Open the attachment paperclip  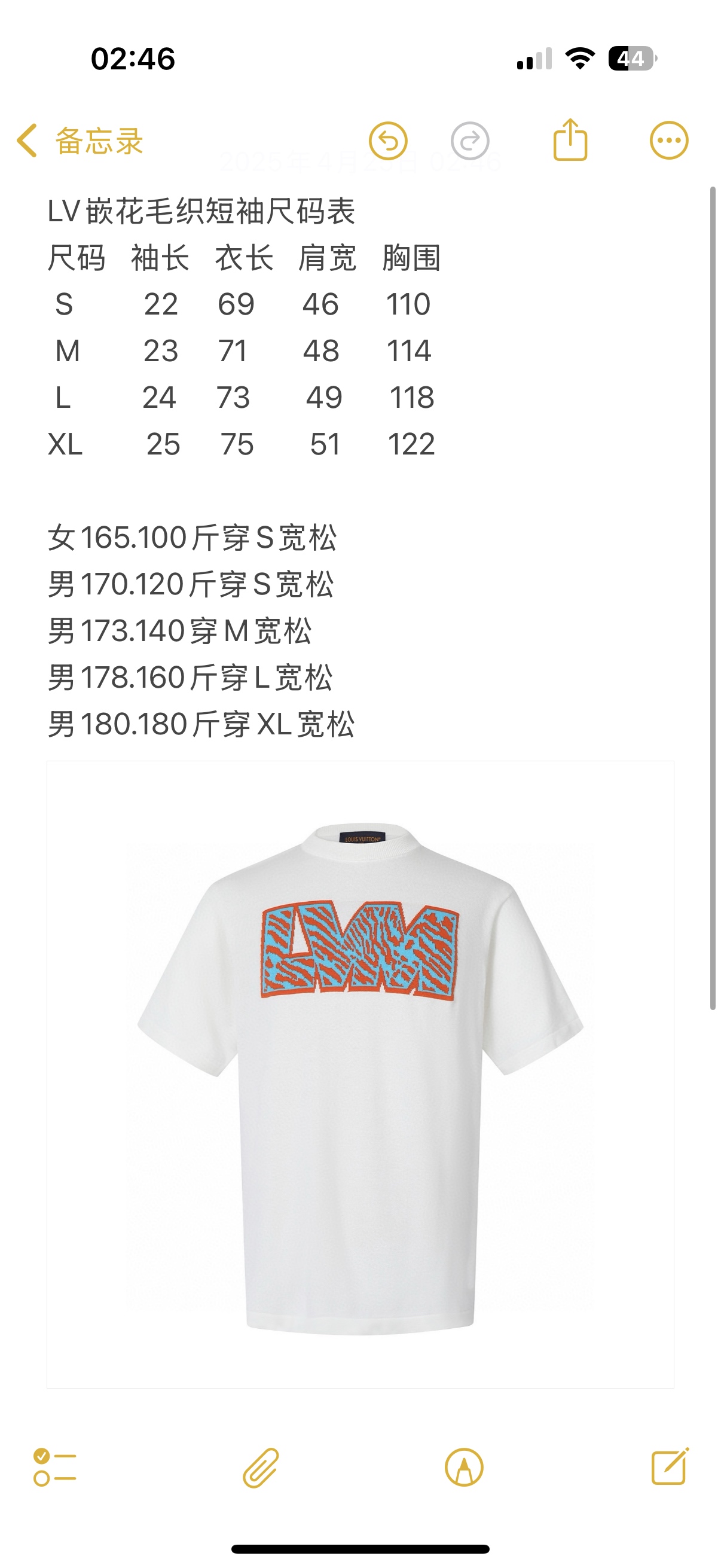pos(261,1467)
